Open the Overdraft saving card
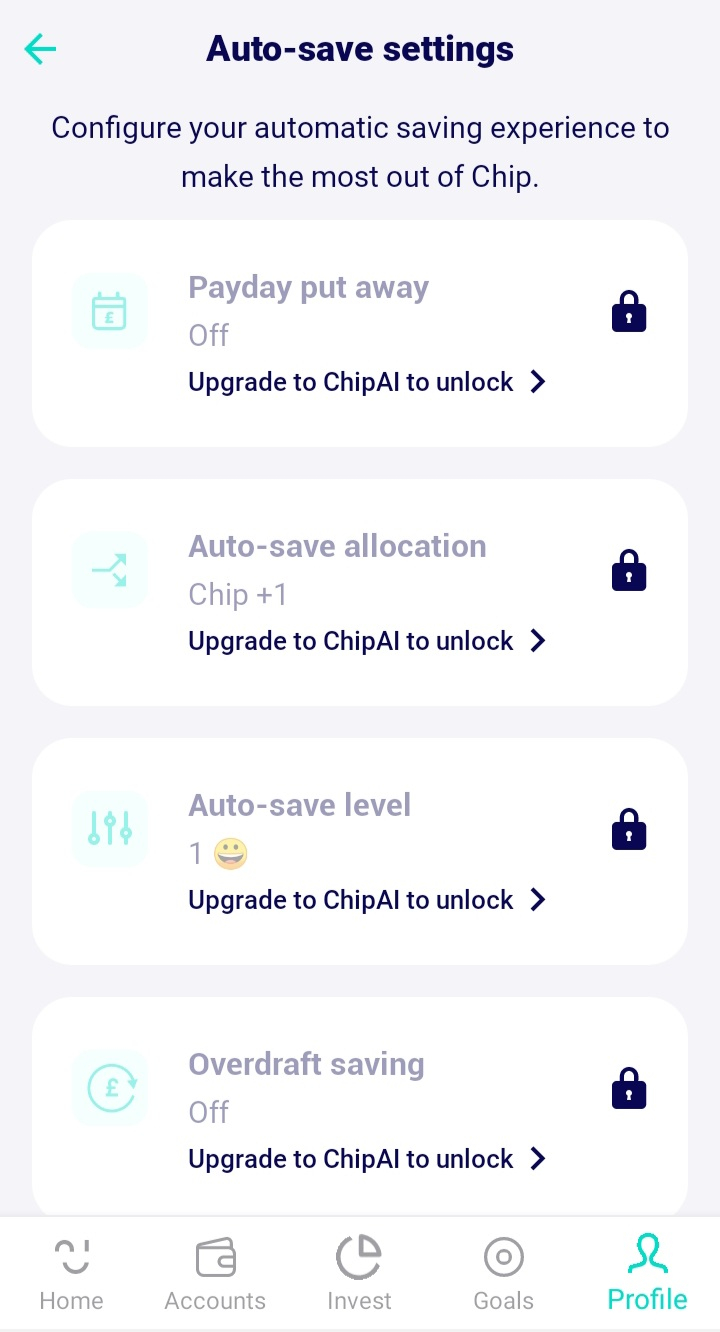 tap(360, 1106)
